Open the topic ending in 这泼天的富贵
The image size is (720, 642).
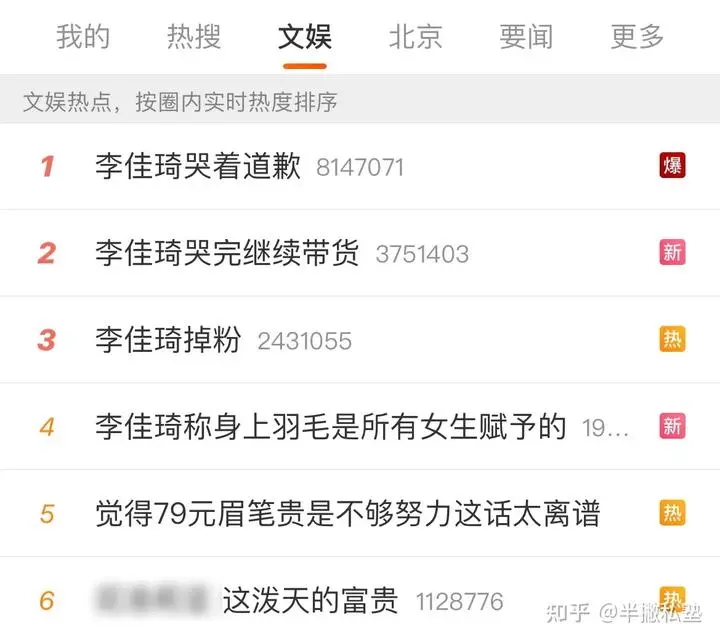click(x=310, y=600)
